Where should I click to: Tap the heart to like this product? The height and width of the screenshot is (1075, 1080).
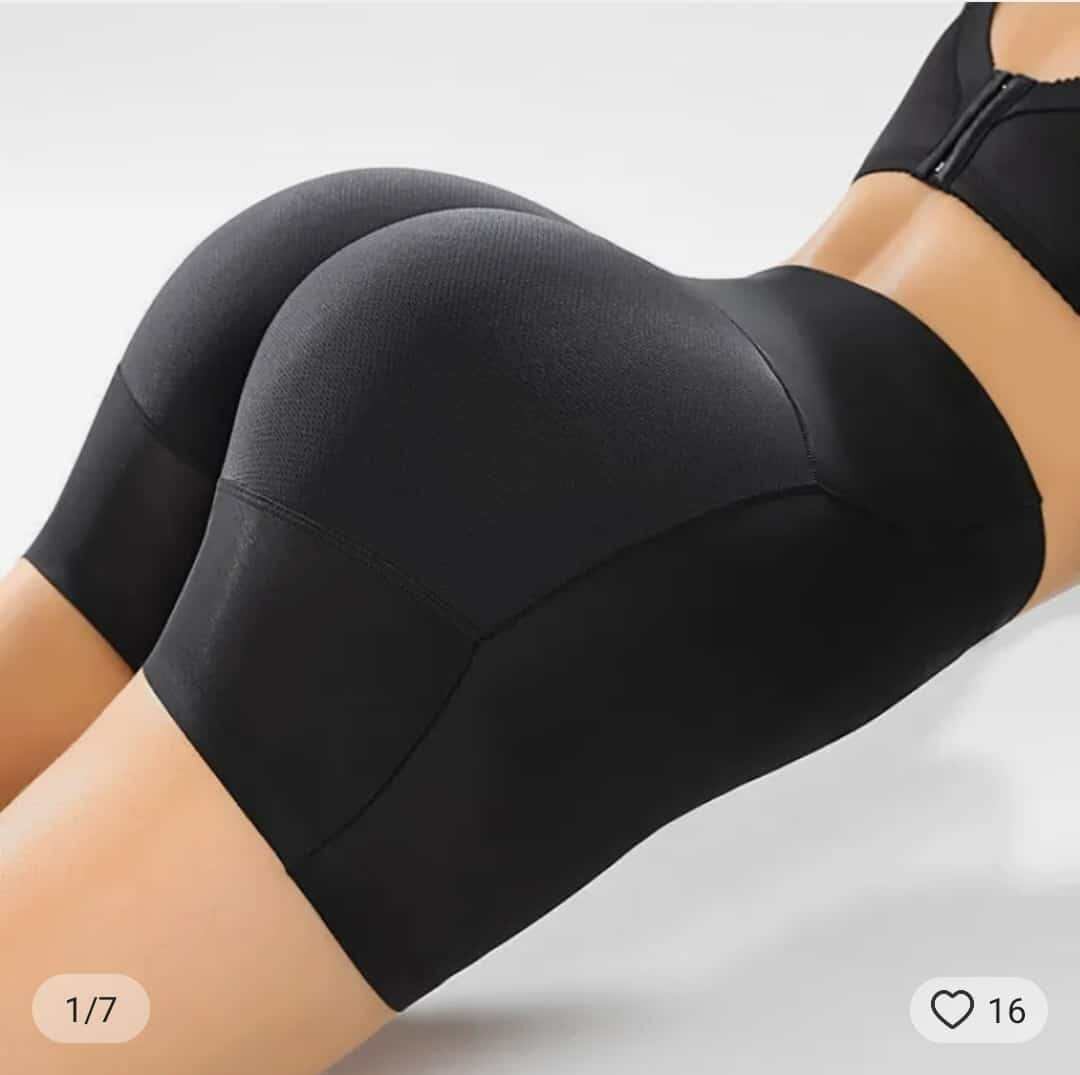952,1010
